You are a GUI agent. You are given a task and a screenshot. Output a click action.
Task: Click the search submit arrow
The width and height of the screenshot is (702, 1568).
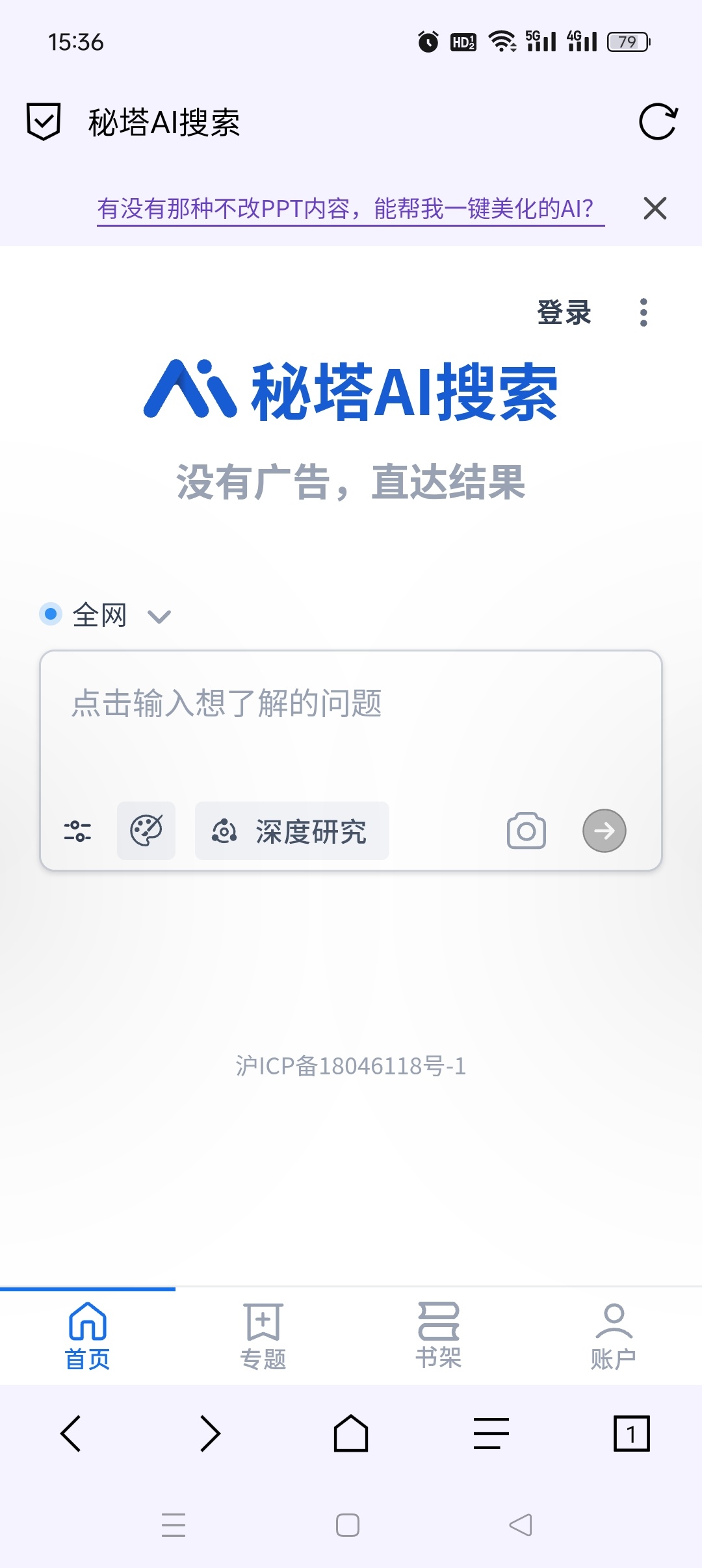[603, 831]
